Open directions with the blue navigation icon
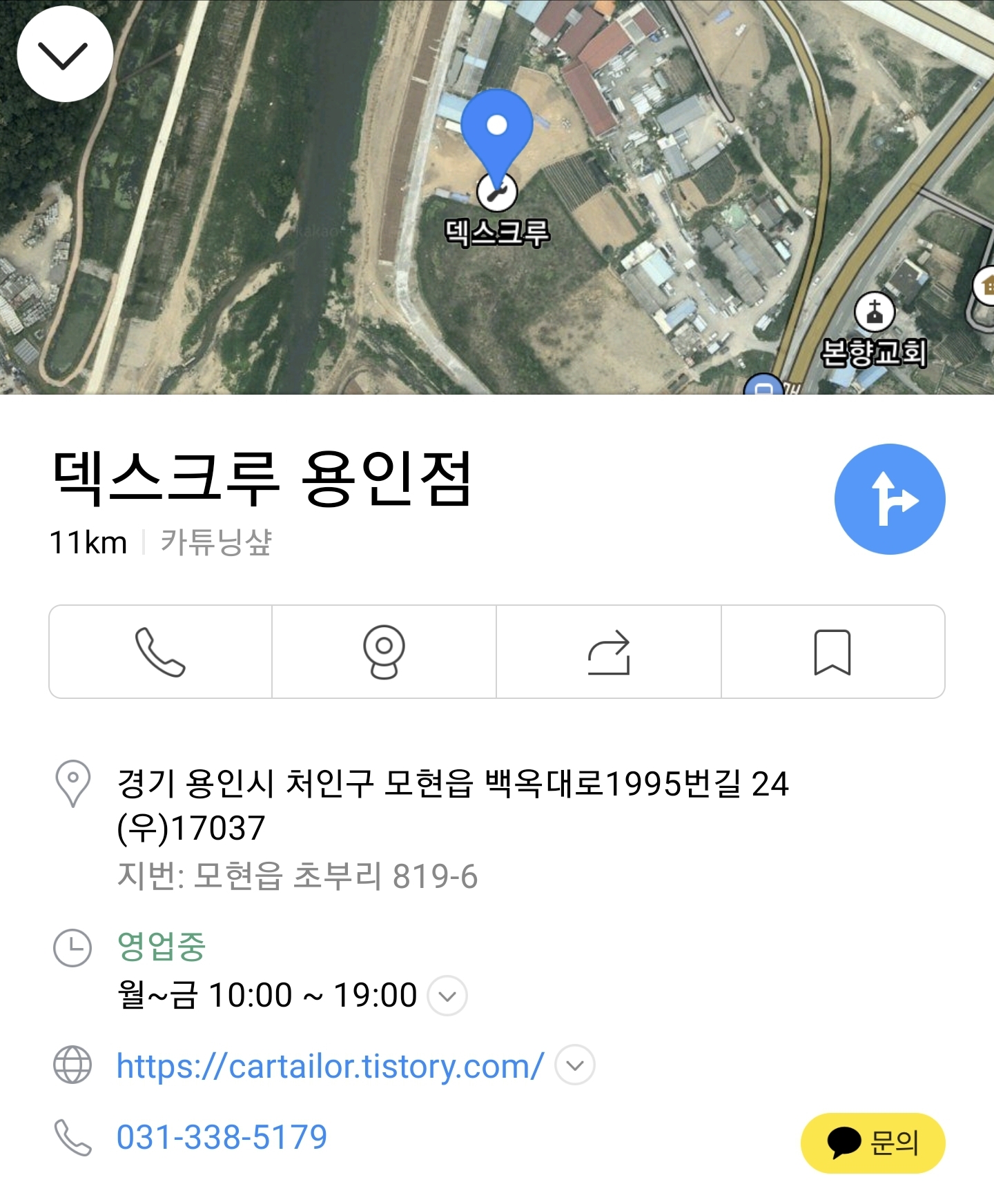This screenshot has width=994, height=1204. [890, 498]
